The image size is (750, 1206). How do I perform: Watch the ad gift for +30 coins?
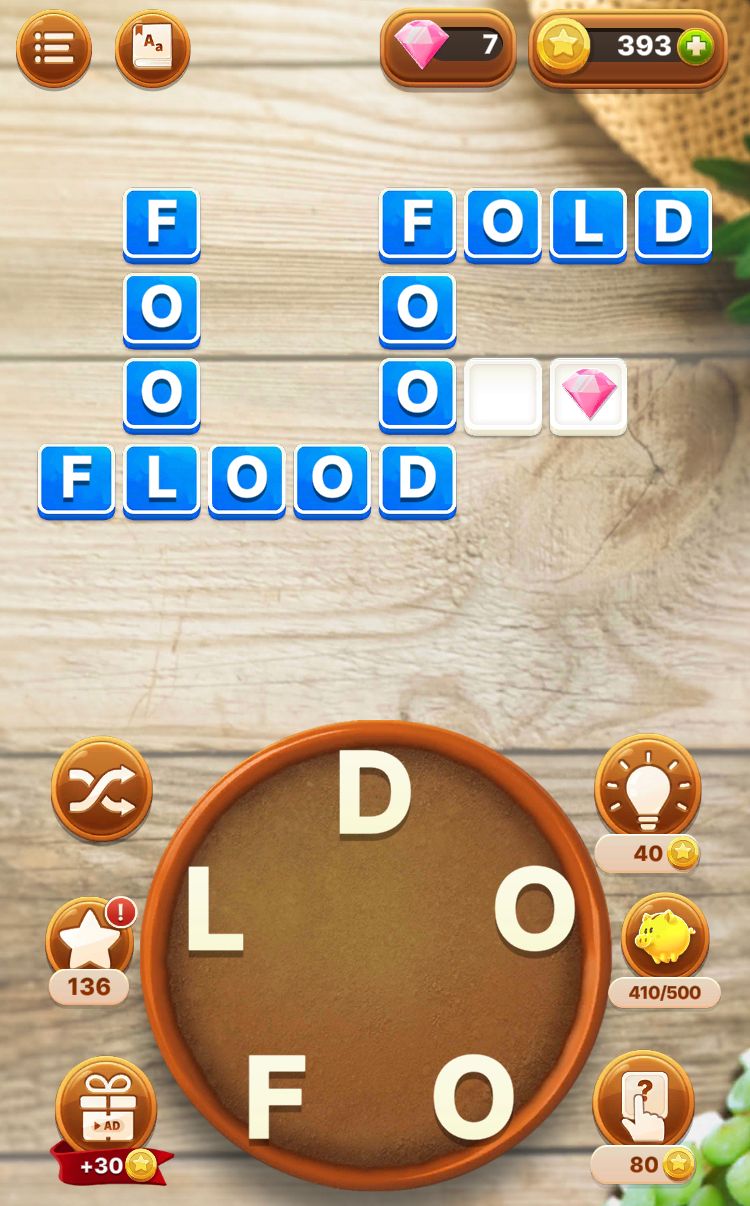click(x=105, y=1106)
